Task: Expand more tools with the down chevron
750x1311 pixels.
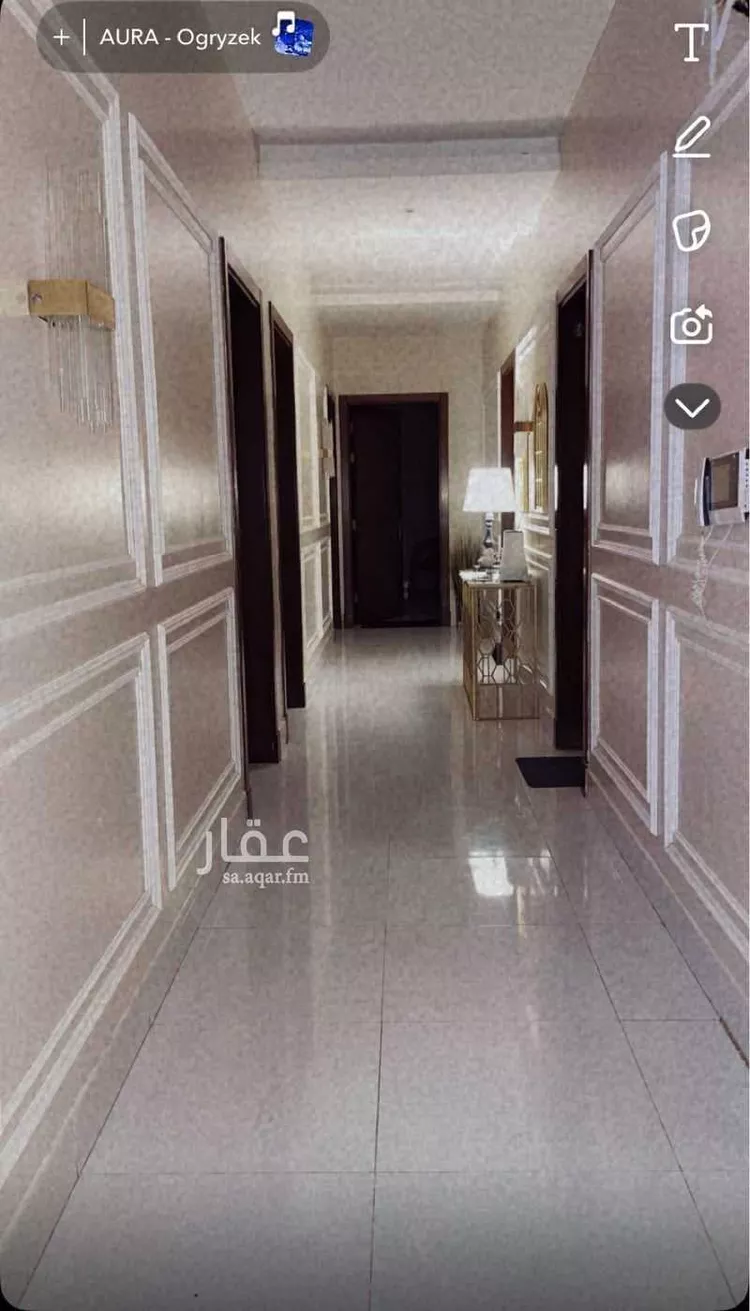Action: (692, 406)
